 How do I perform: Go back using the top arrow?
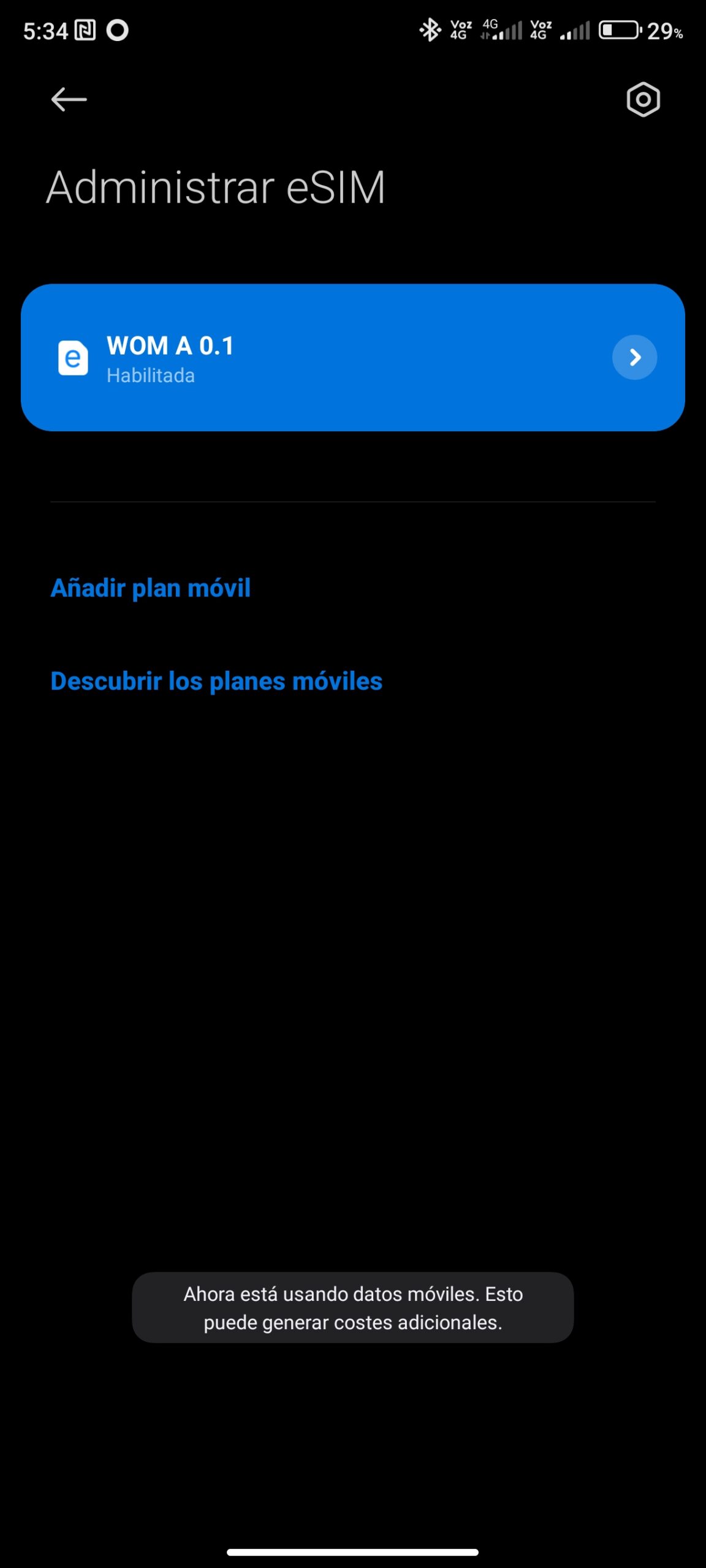click(x=69, y=99)
